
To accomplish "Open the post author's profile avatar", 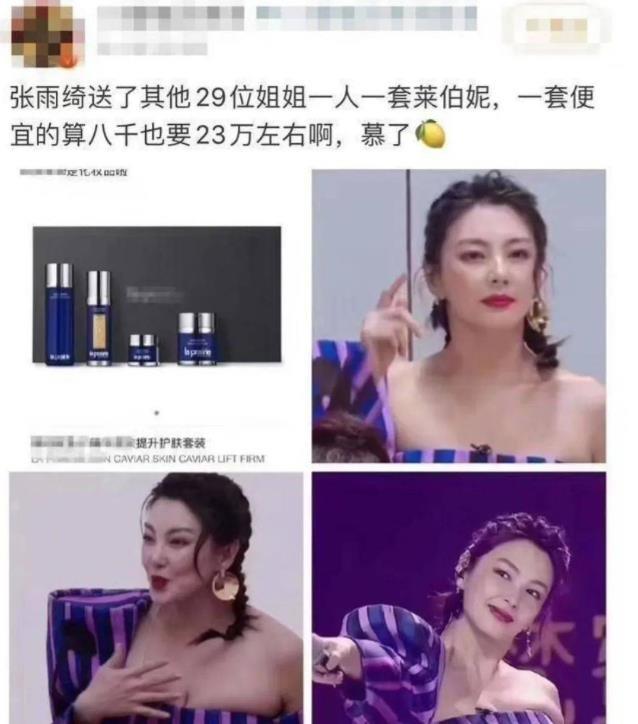I will click(x=40, y=32).
